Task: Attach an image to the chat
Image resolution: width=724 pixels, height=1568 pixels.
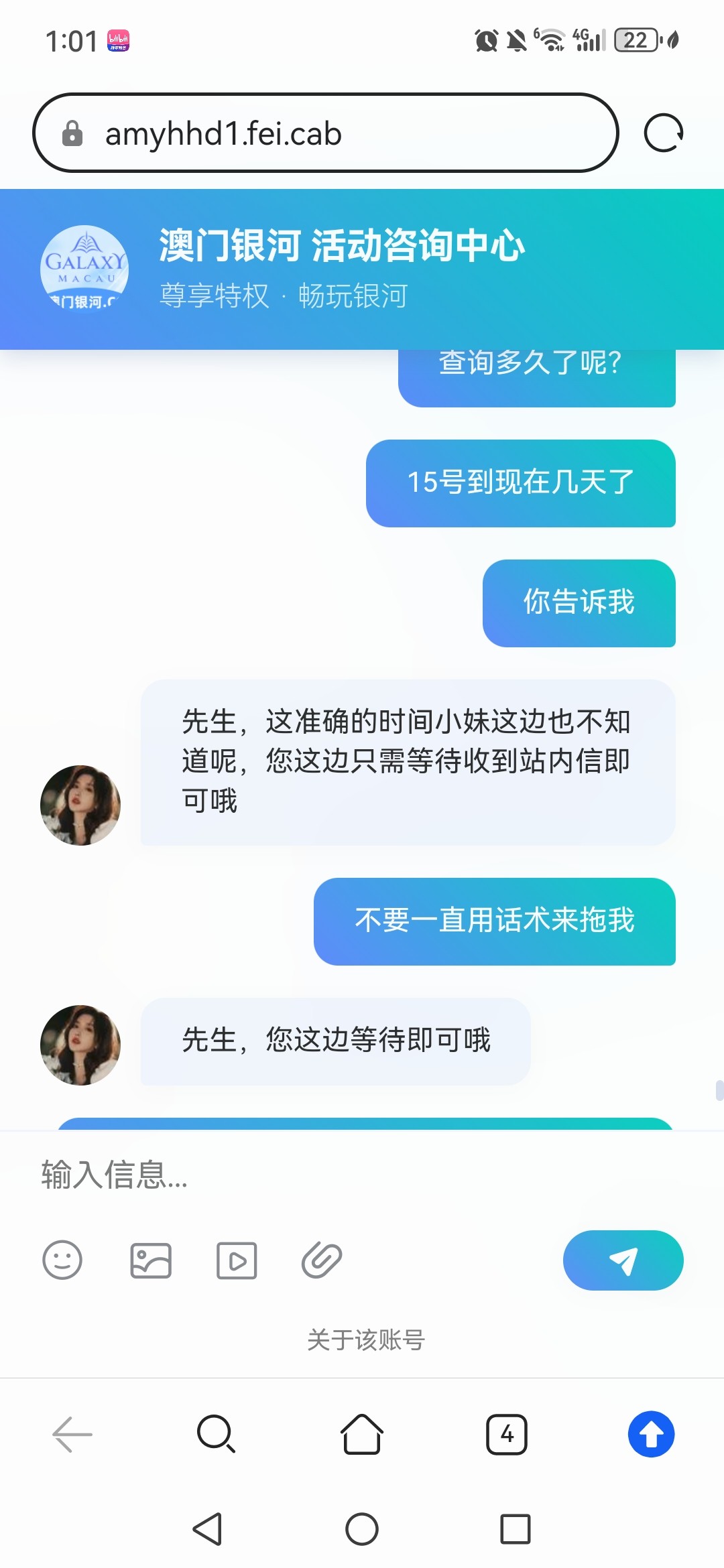Action: point(151,1260)
